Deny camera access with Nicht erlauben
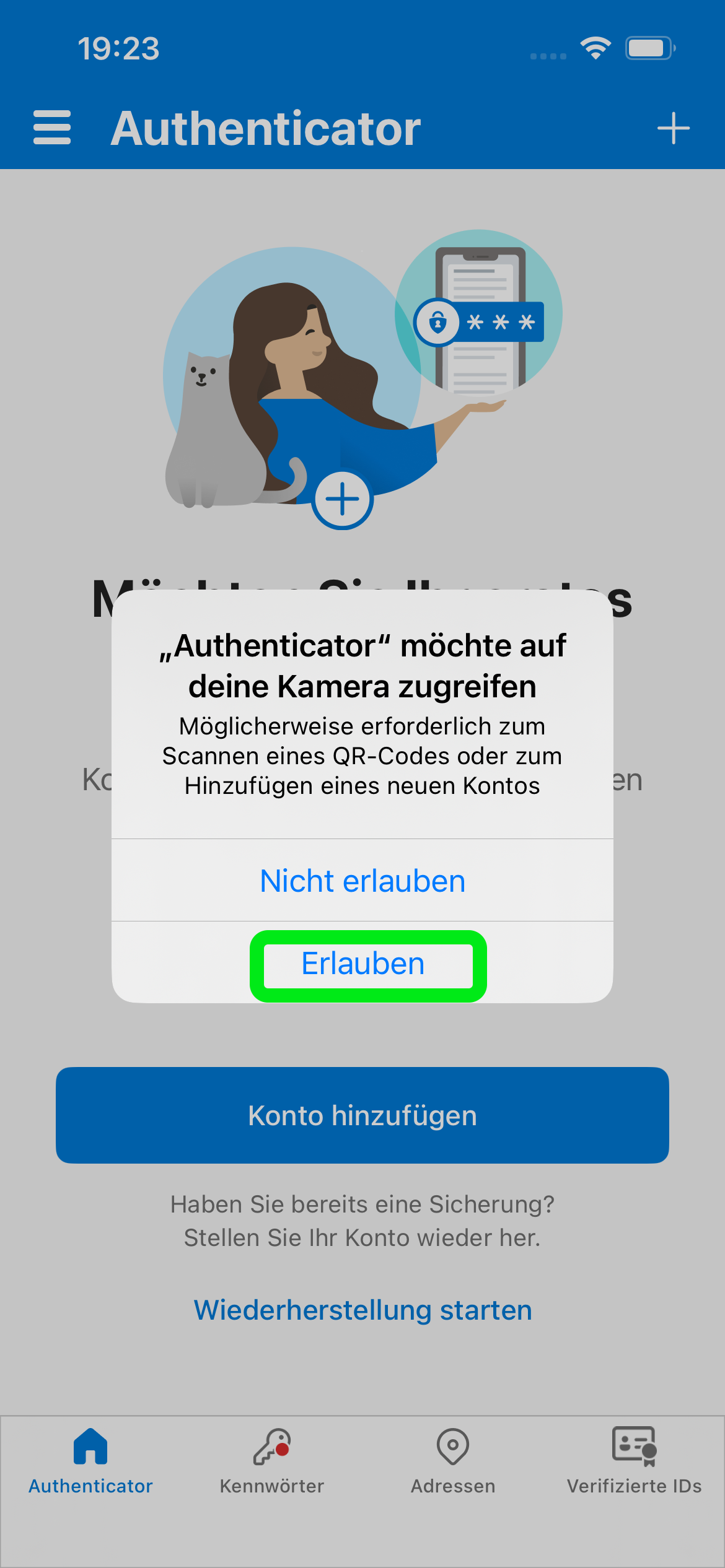The image size is (725, 1568). 362,881
